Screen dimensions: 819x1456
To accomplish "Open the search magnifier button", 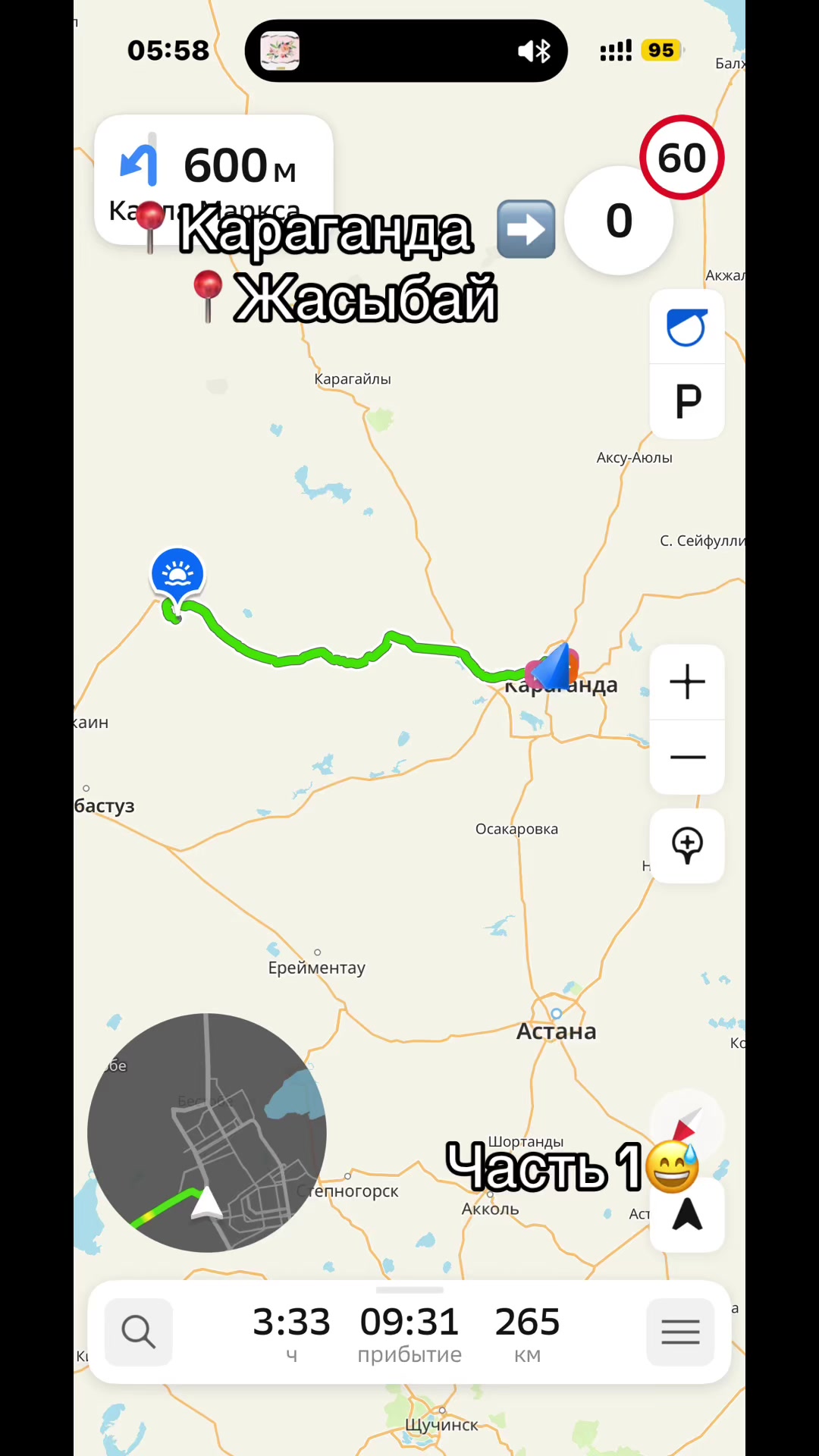I will pos(138,1332).
